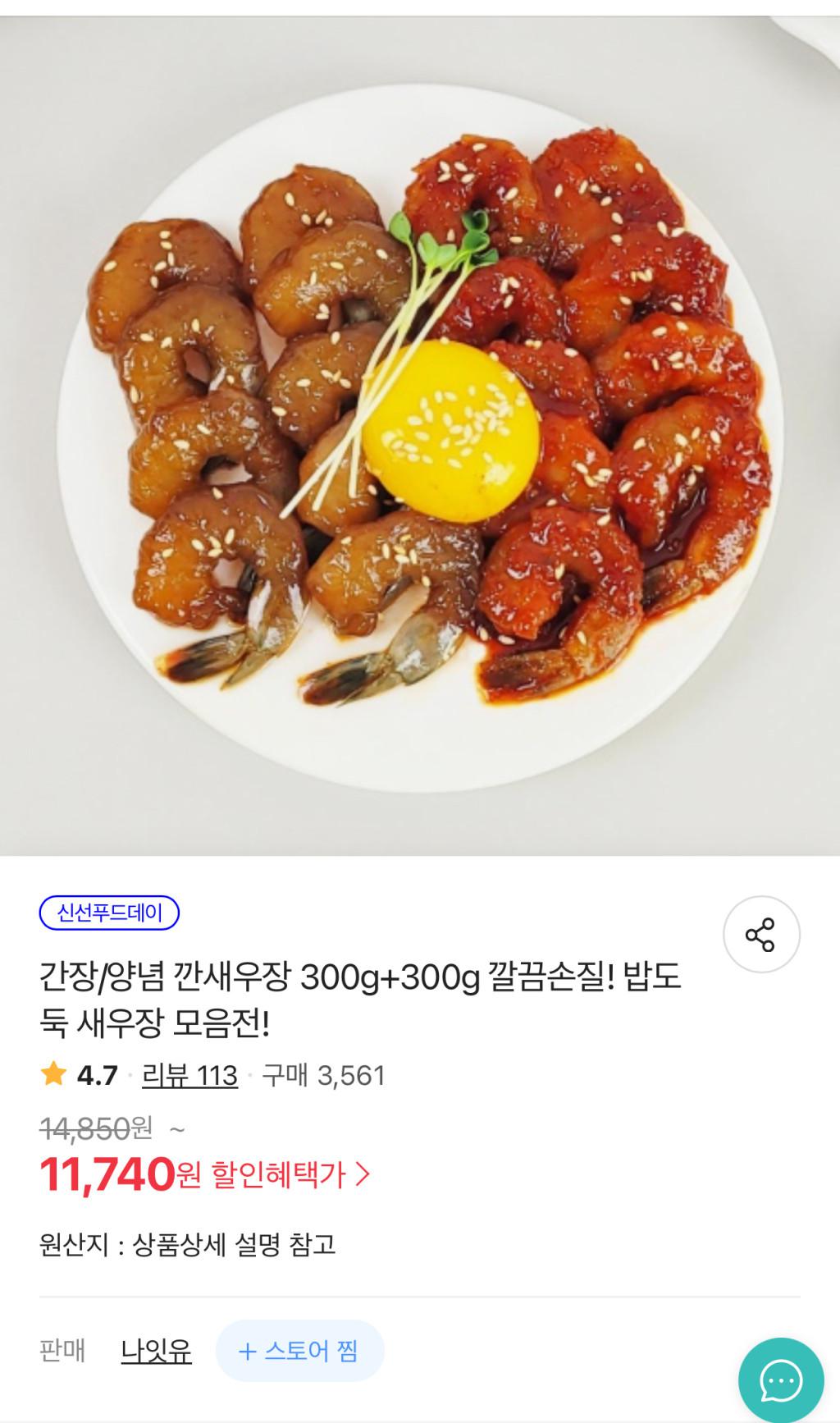The height and width of the screenshot is (1423, 840).
Task: Open the chat inquiry bubble
Action: pyautogui.click(x=780, y=1380)
